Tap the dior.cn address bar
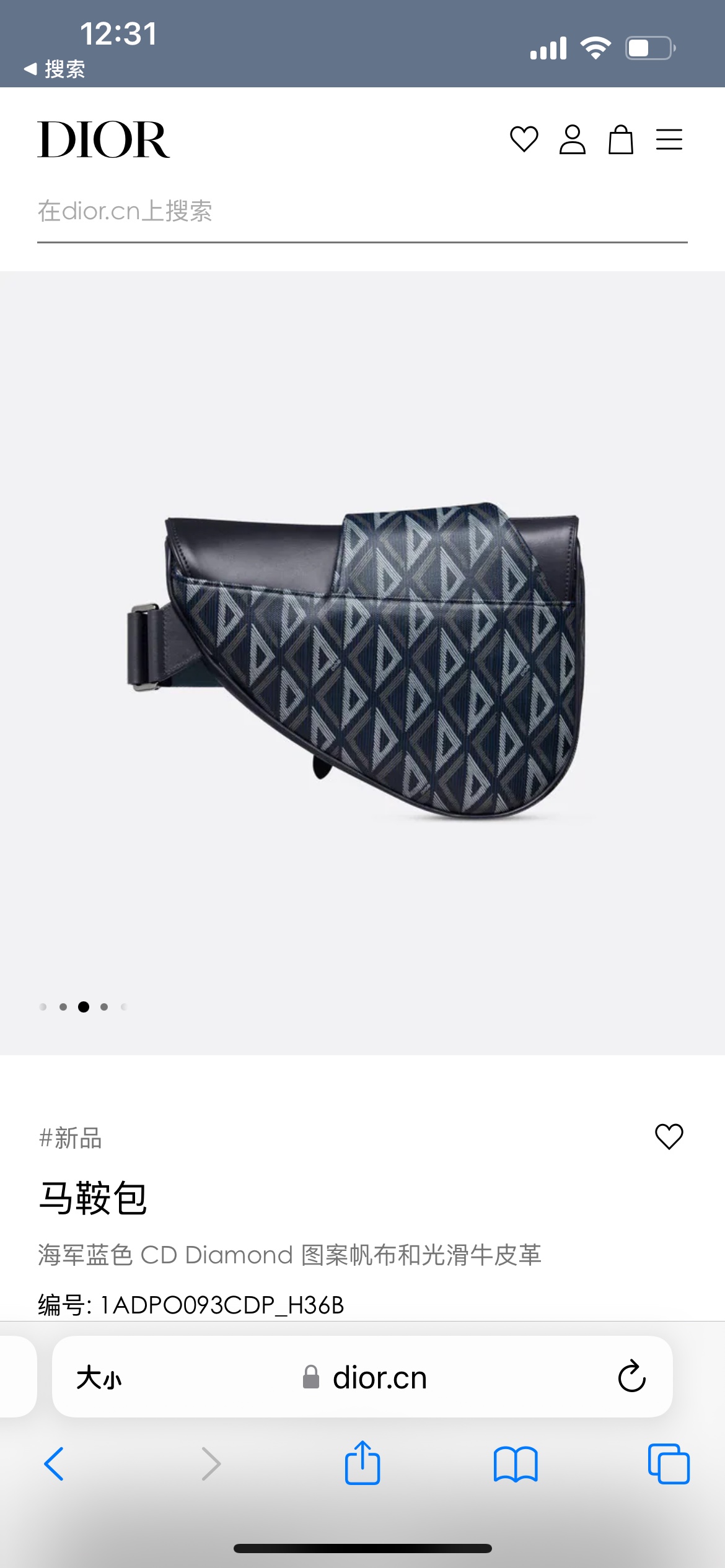The height and width of the screenshot is (1568, 725). pyautogui.click(x=362, y=1377)
